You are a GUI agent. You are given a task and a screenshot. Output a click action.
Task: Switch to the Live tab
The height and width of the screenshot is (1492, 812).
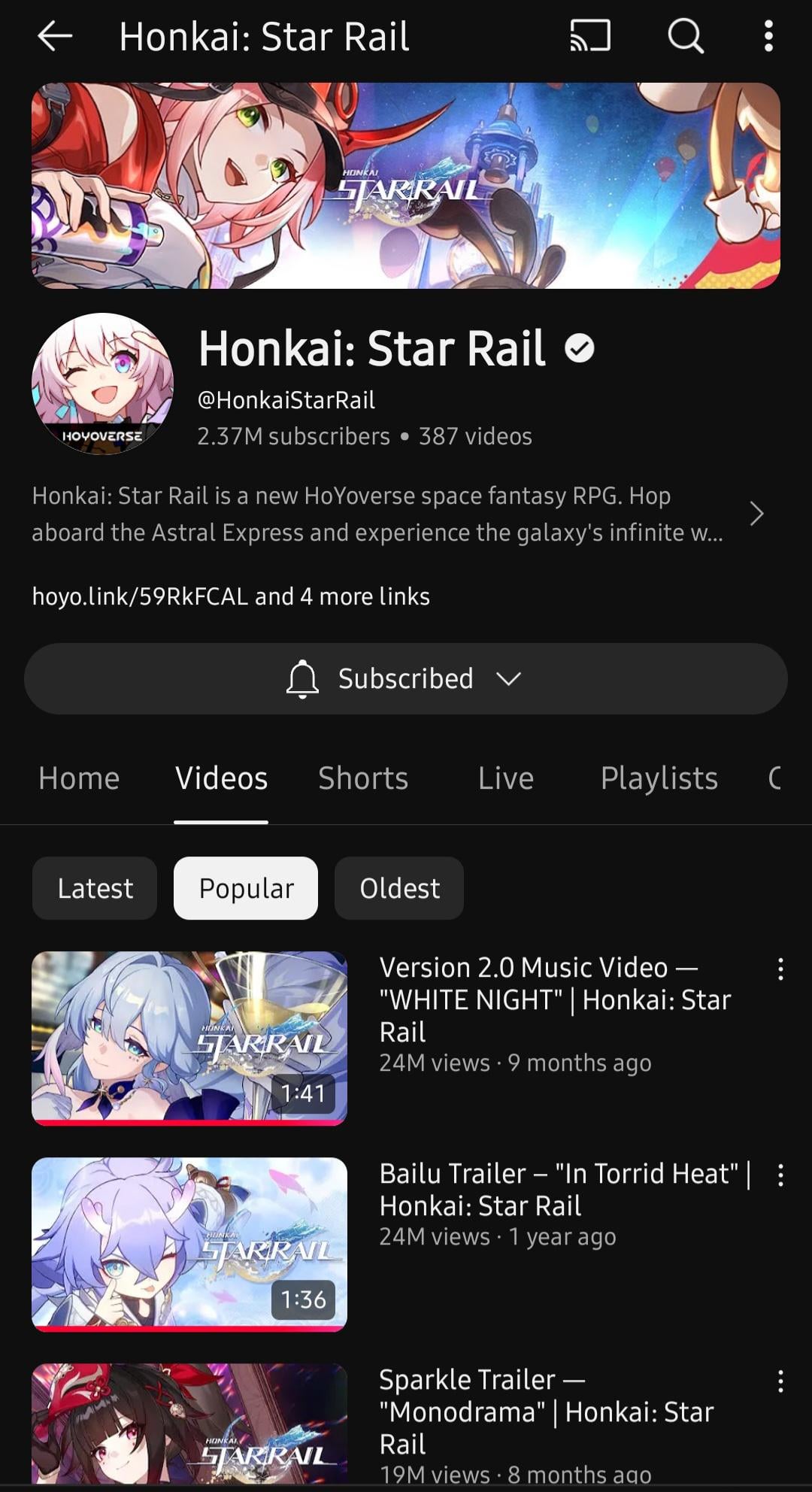click(506, 778)
